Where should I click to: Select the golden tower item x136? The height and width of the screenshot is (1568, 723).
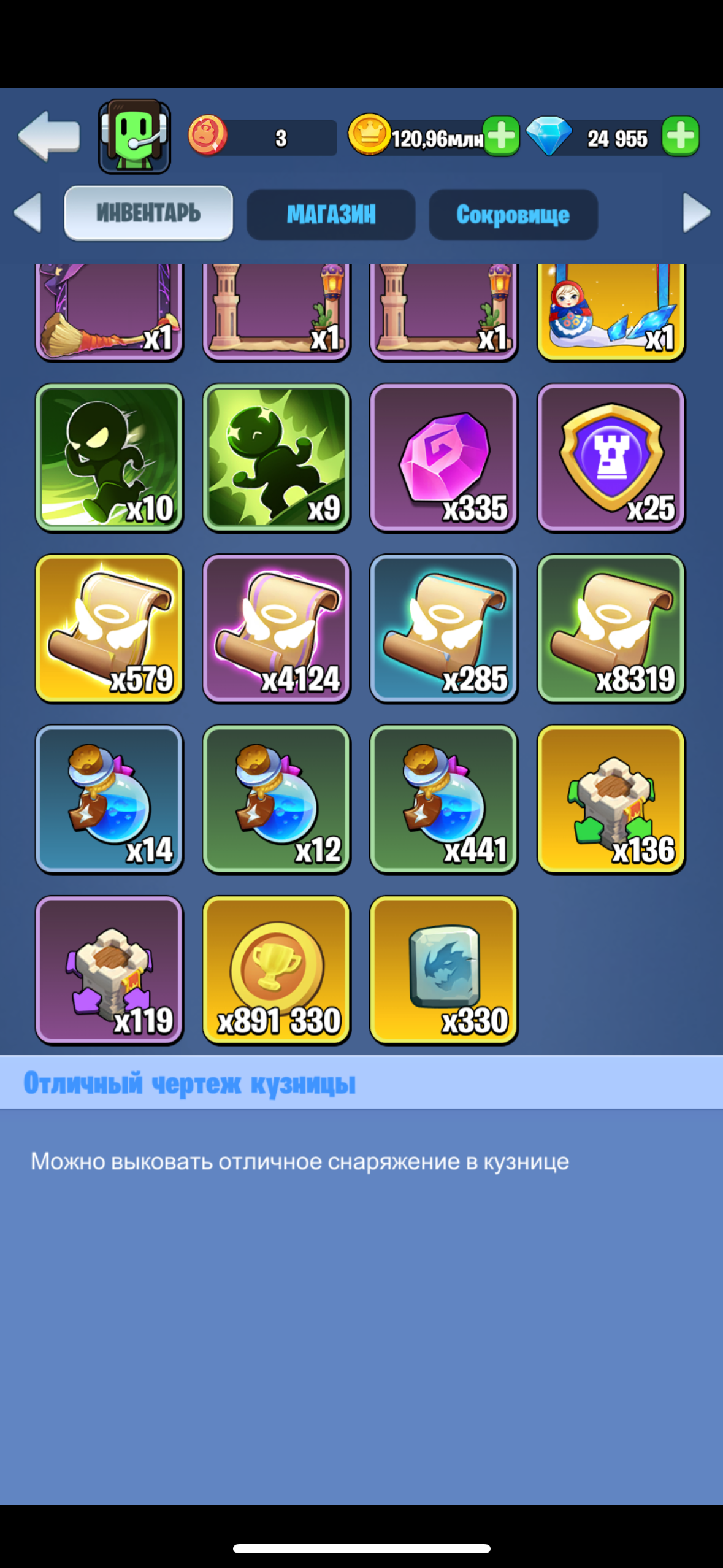611,799
